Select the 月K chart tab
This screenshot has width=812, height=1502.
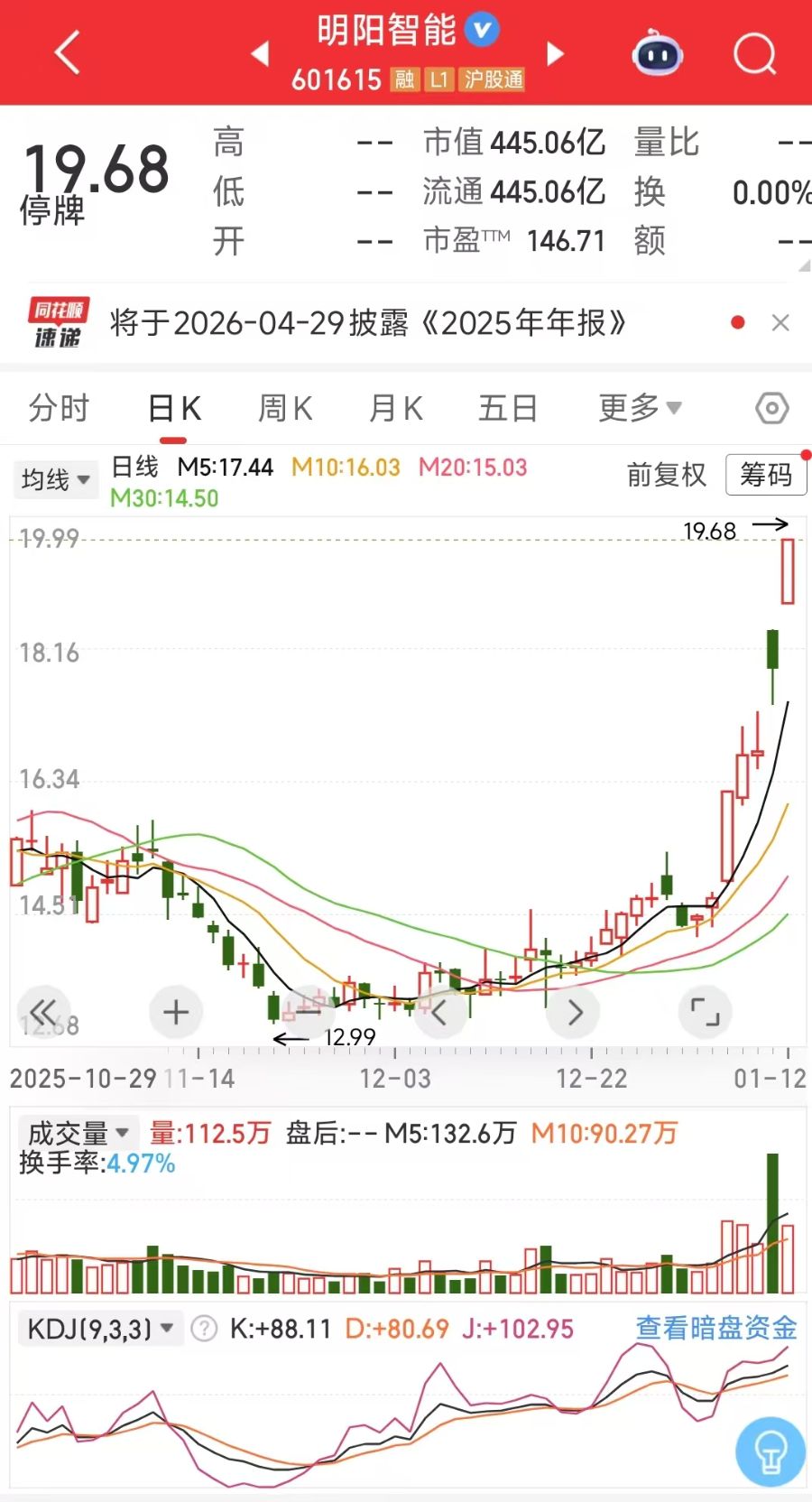pos(395,409)
